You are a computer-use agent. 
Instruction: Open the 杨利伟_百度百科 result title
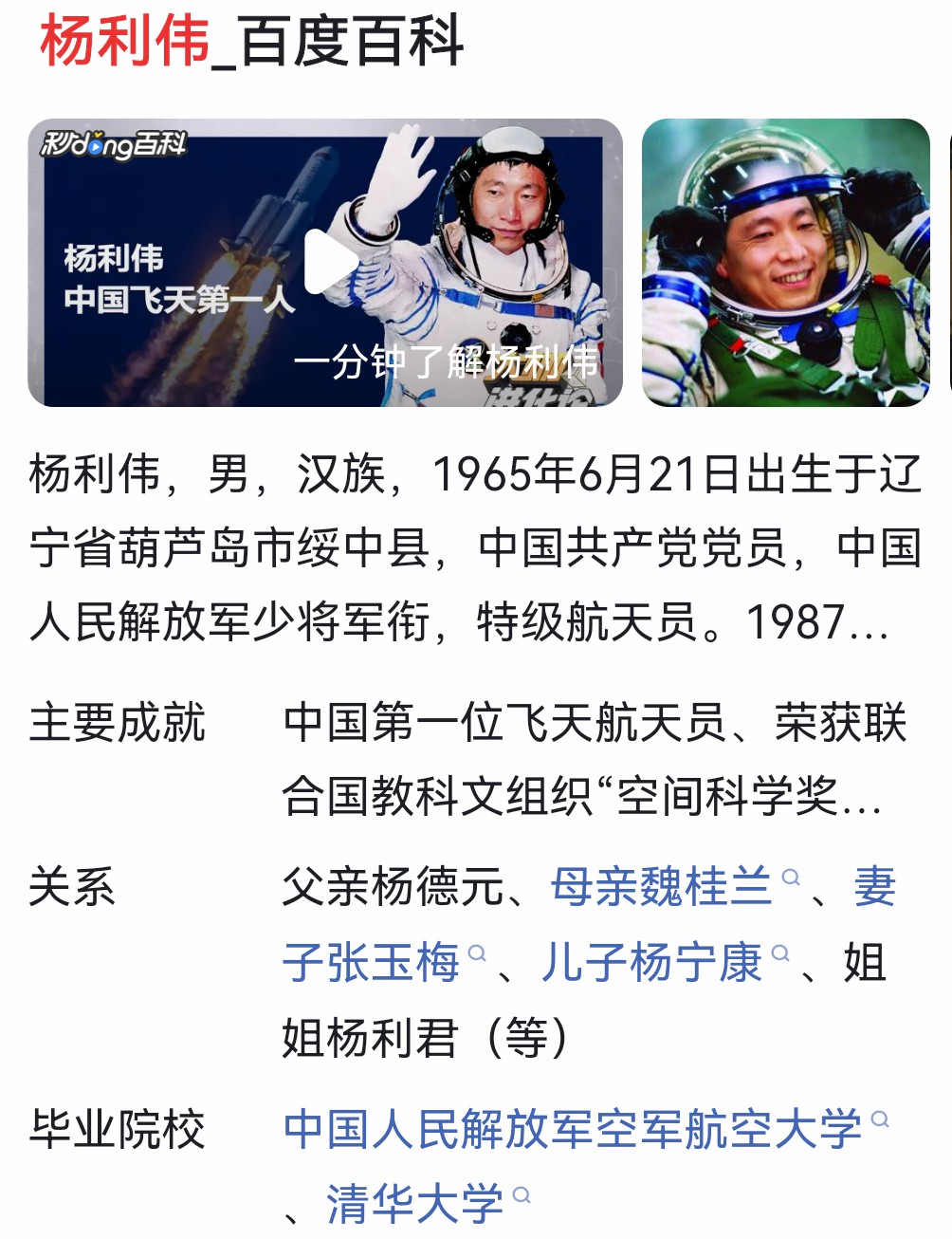point(251,43)
